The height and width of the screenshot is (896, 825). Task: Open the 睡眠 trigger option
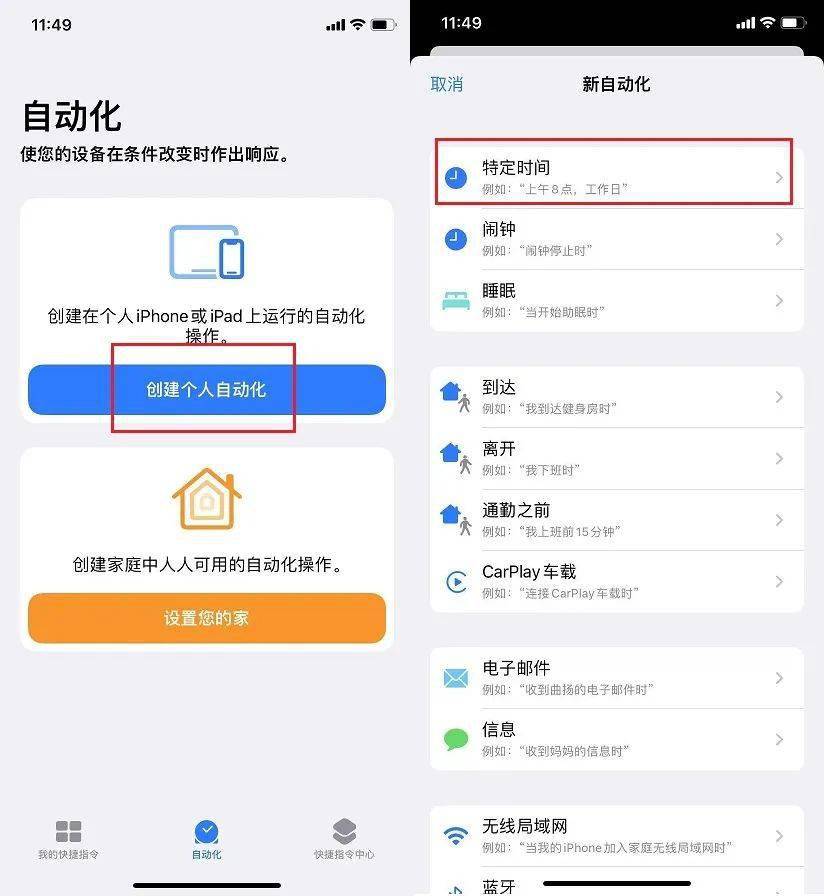[615, 300]
